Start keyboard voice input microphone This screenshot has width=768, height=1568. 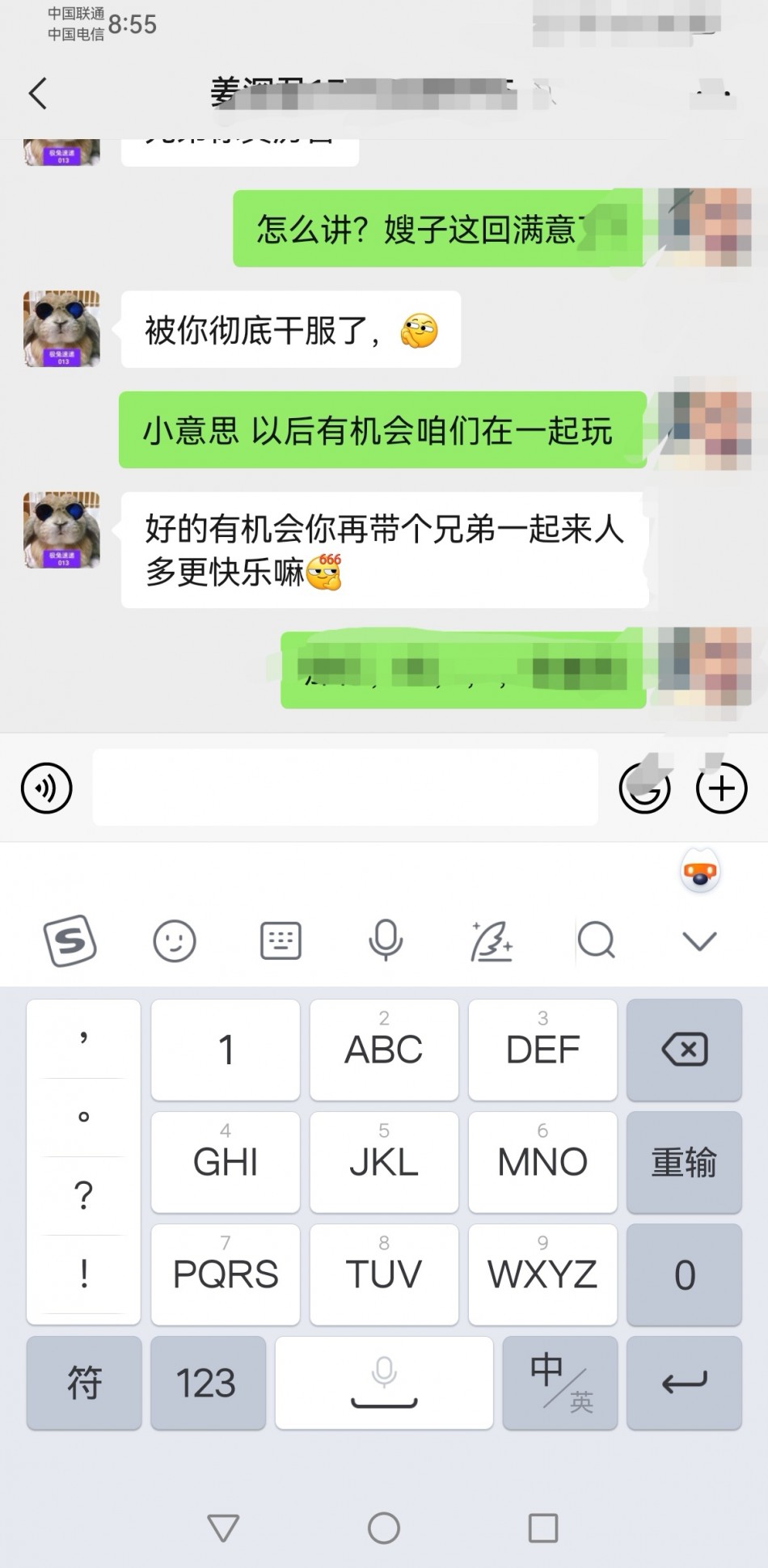coord(386,940)
